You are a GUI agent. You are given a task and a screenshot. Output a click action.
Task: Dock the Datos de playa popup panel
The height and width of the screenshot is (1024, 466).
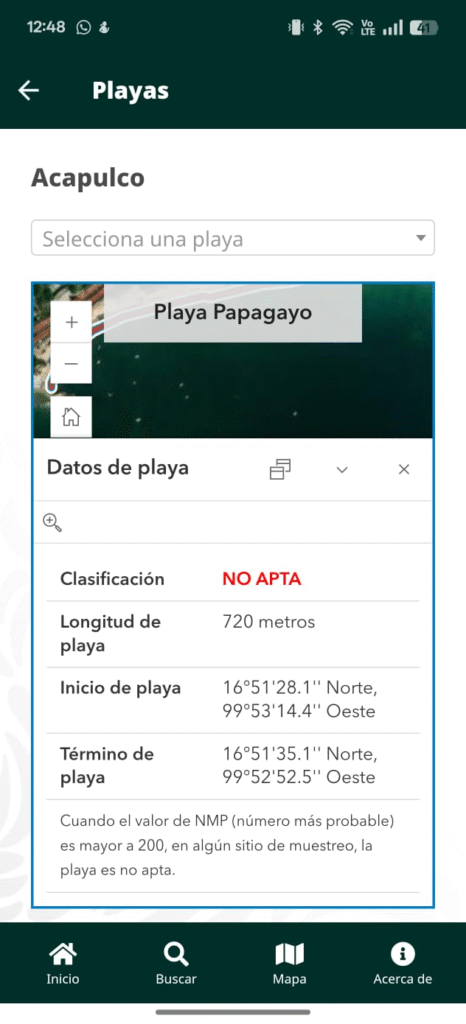(x=280, y=469)
